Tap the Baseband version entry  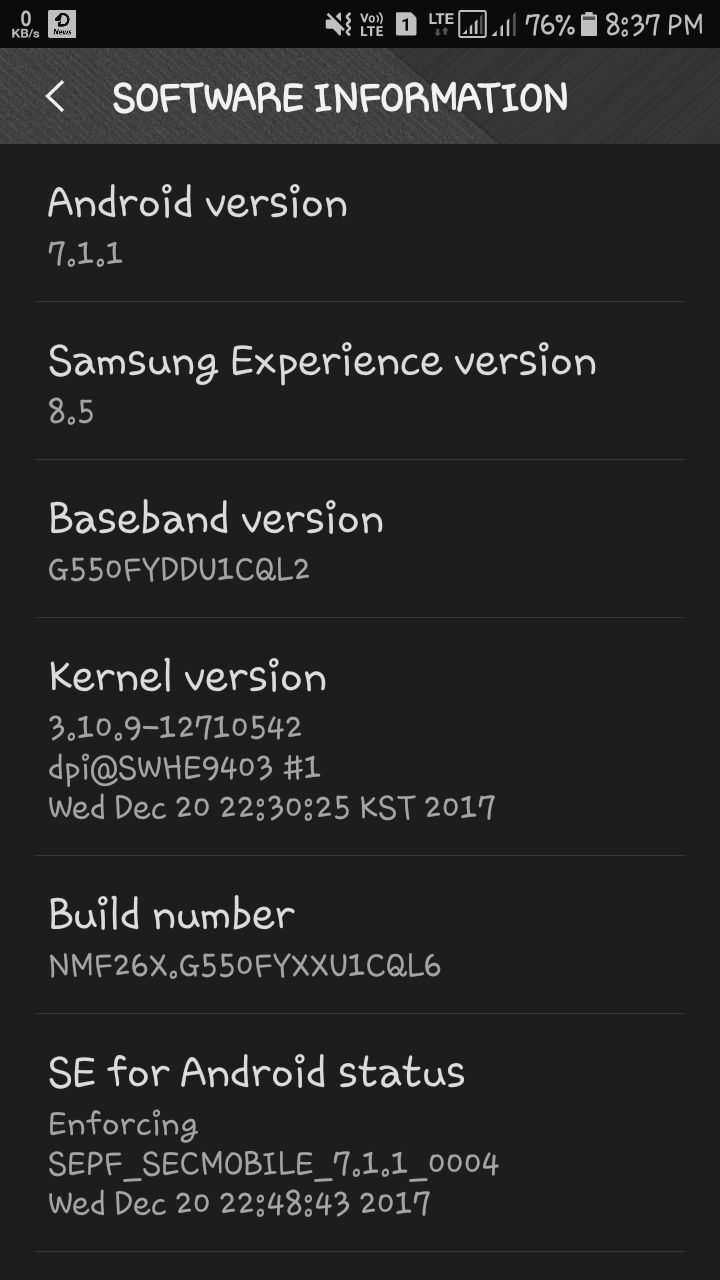point(360,539)
